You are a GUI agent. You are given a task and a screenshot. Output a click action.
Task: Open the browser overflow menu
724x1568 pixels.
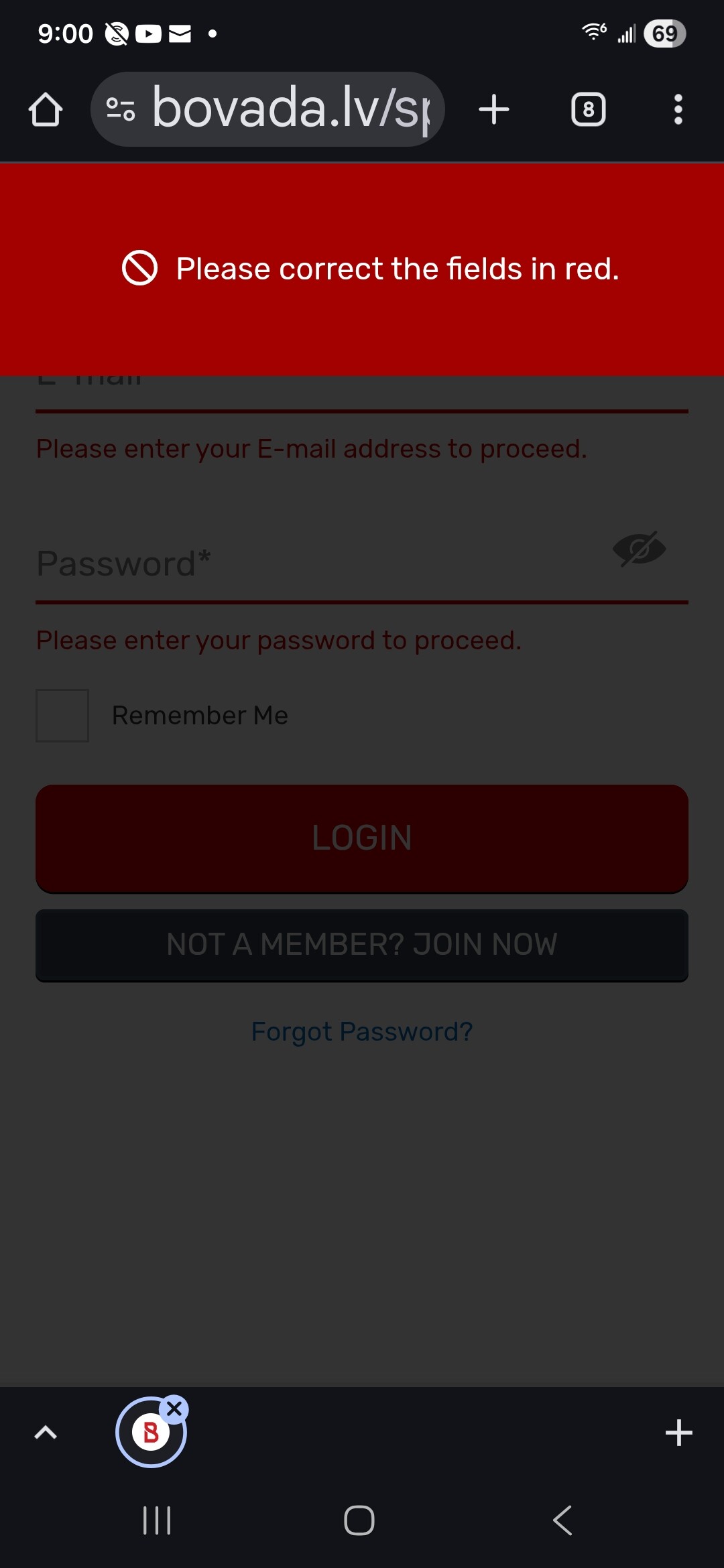678,109
